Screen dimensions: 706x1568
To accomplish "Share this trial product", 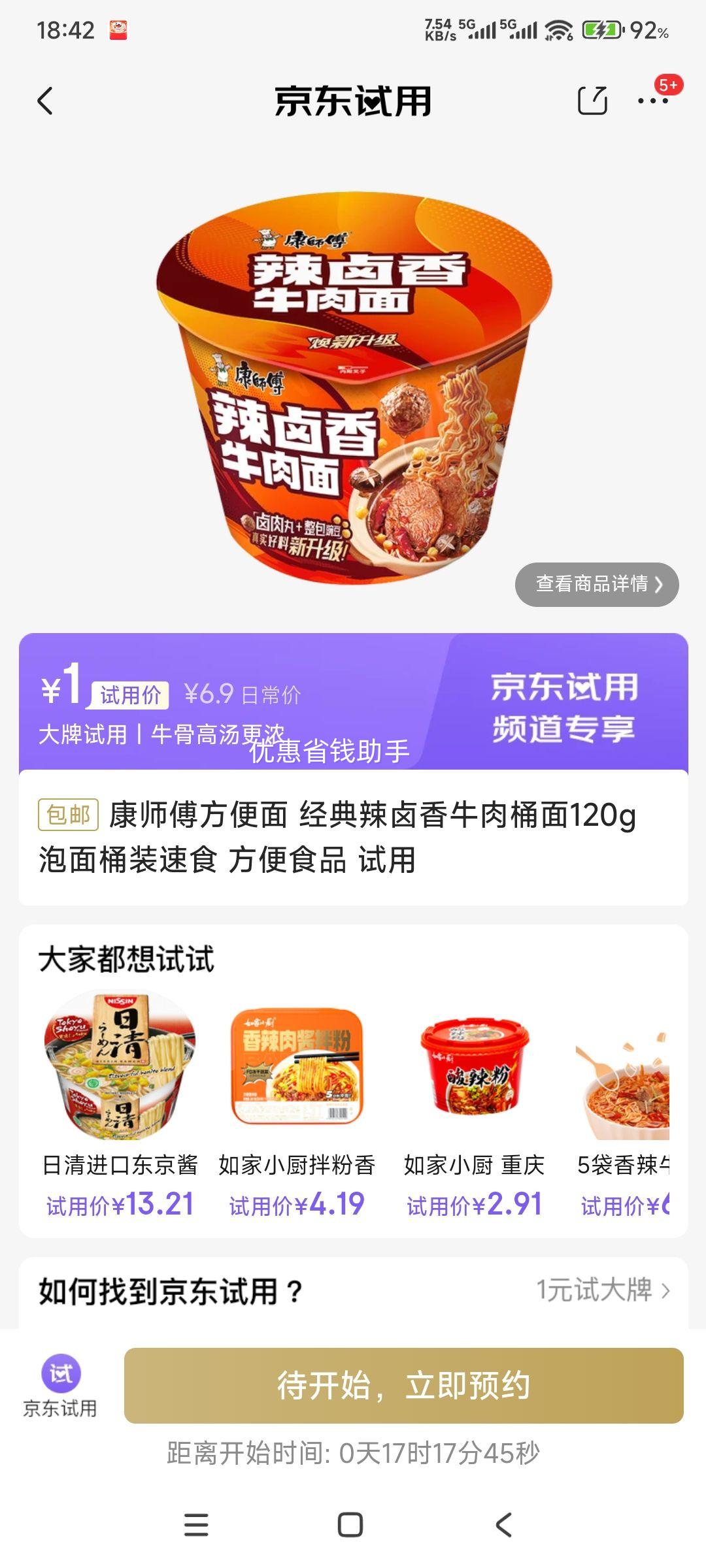I will pyautogui.click(x=592, y=101).
